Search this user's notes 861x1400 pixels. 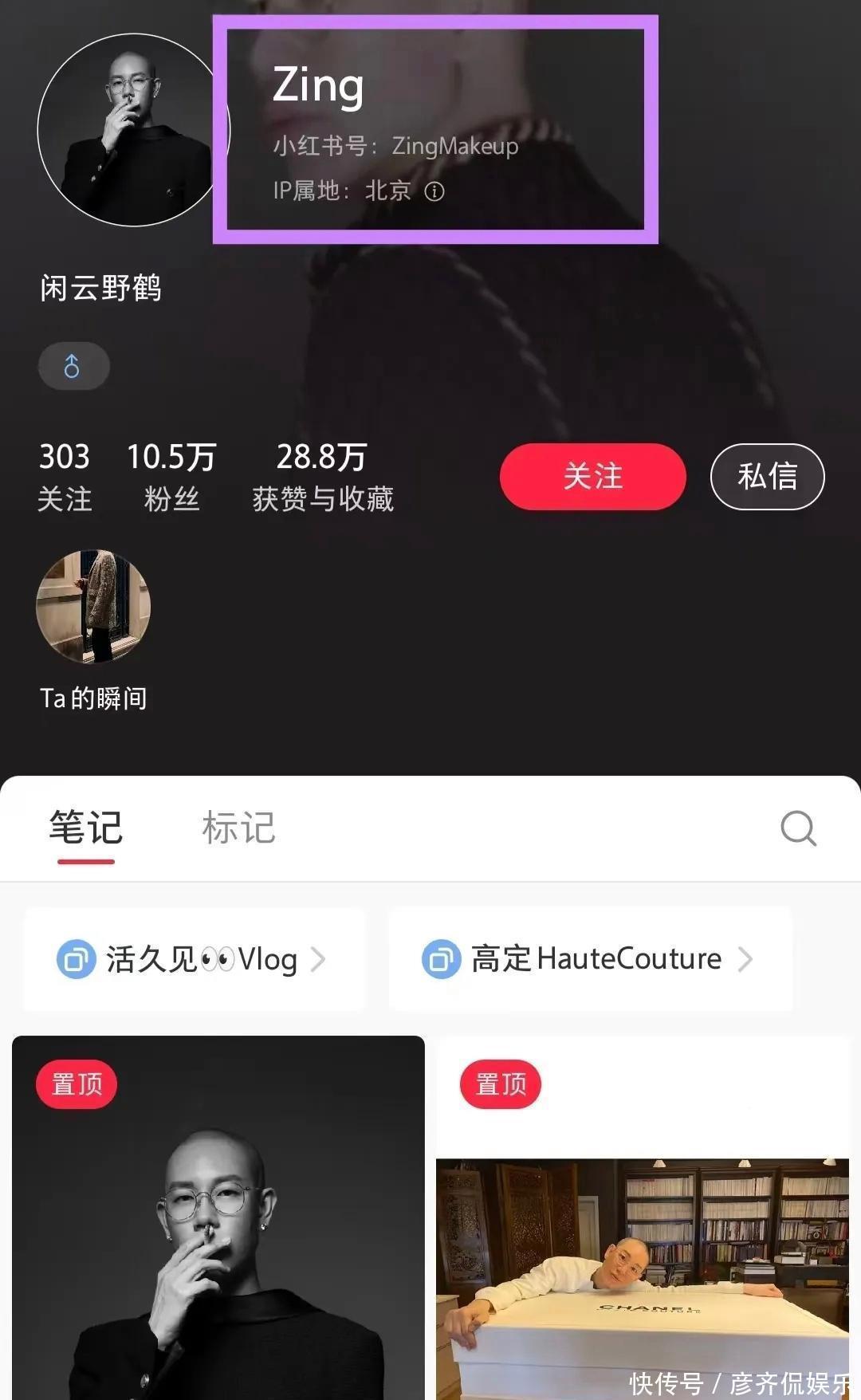pyautogui.click(x=798, y=828)
